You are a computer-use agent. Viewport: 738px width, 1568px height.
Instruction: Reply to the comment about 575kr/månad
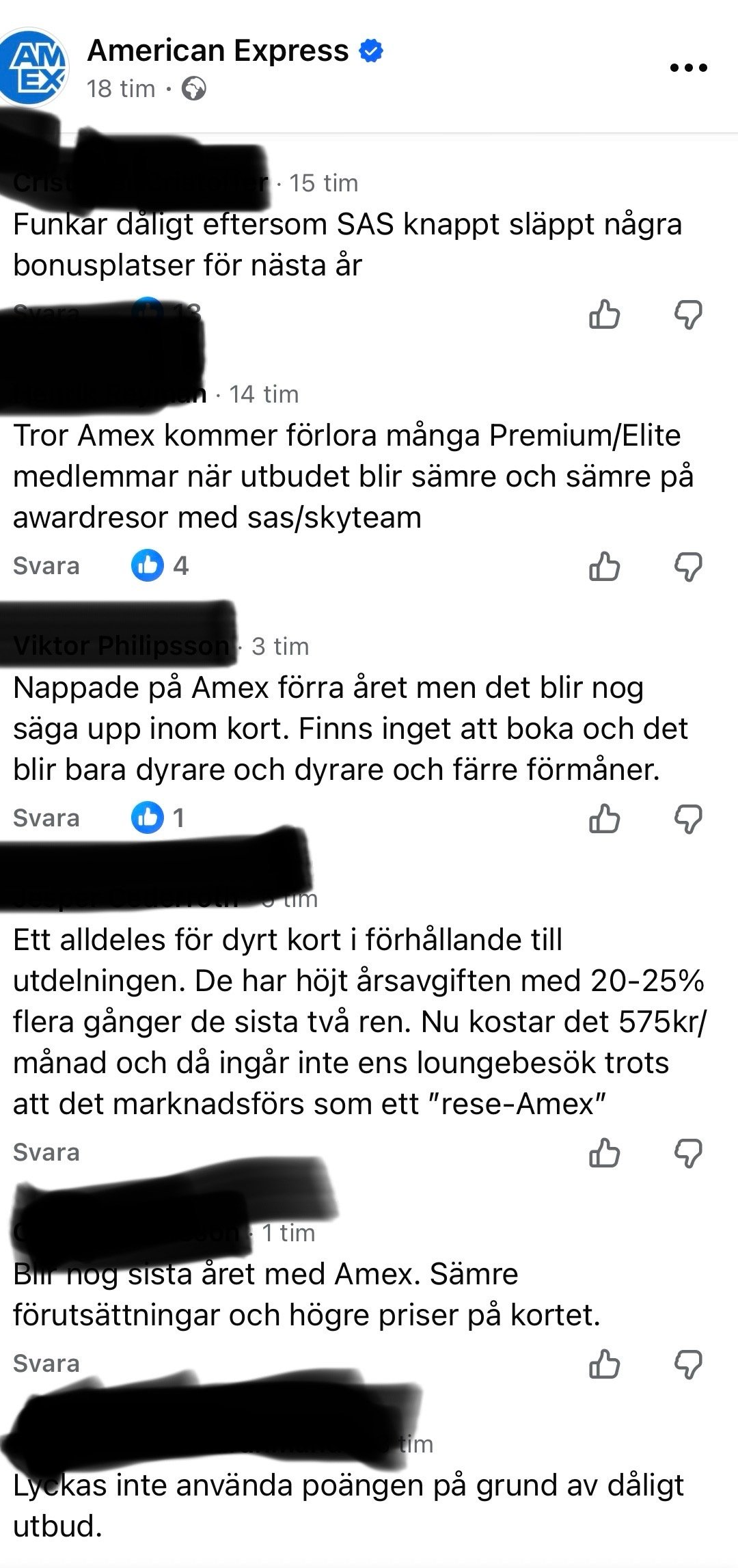tap(46, 1152)
